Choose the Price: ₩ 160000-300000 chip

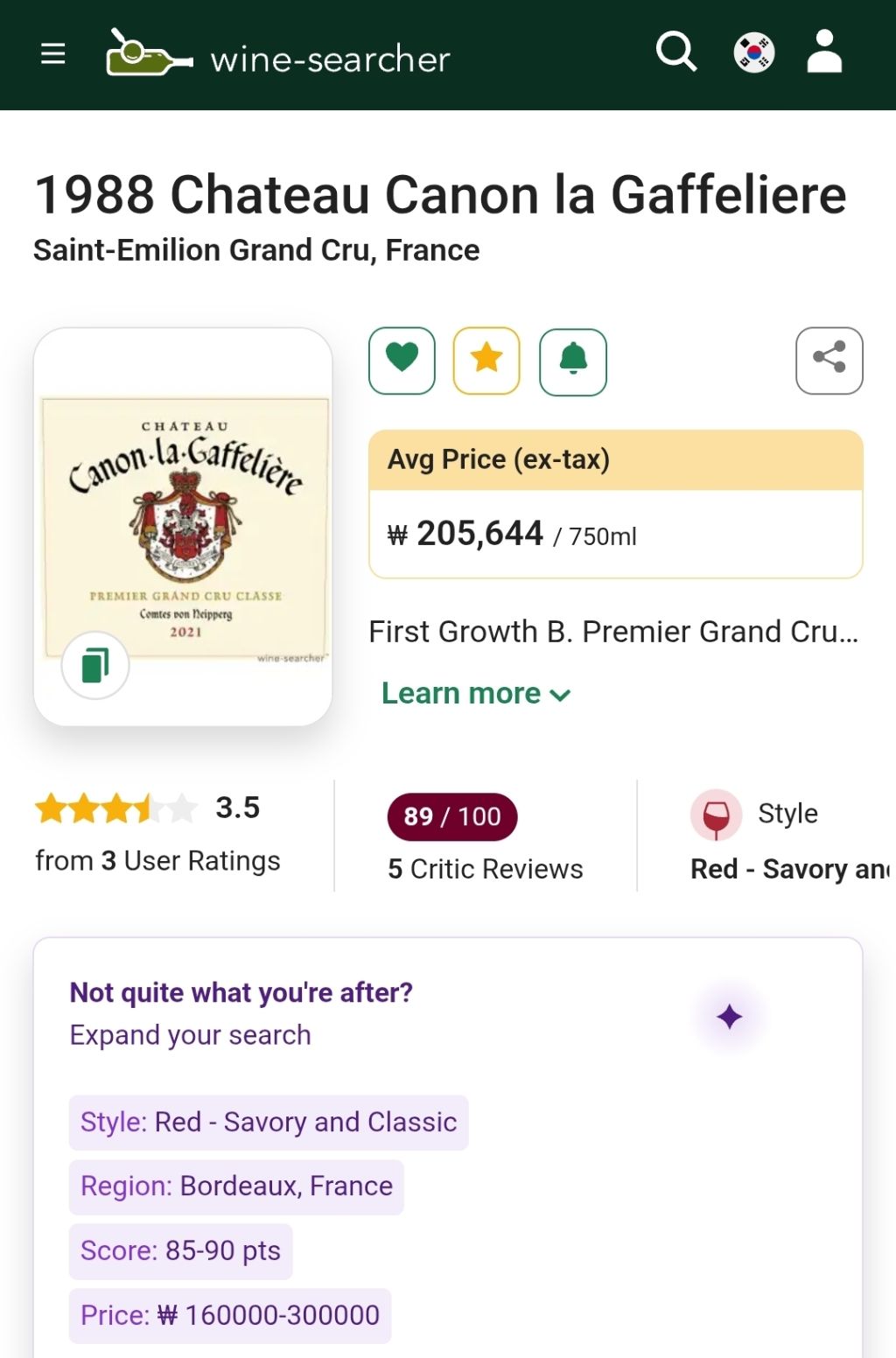pyautogui.click(x=229, y=1315)
